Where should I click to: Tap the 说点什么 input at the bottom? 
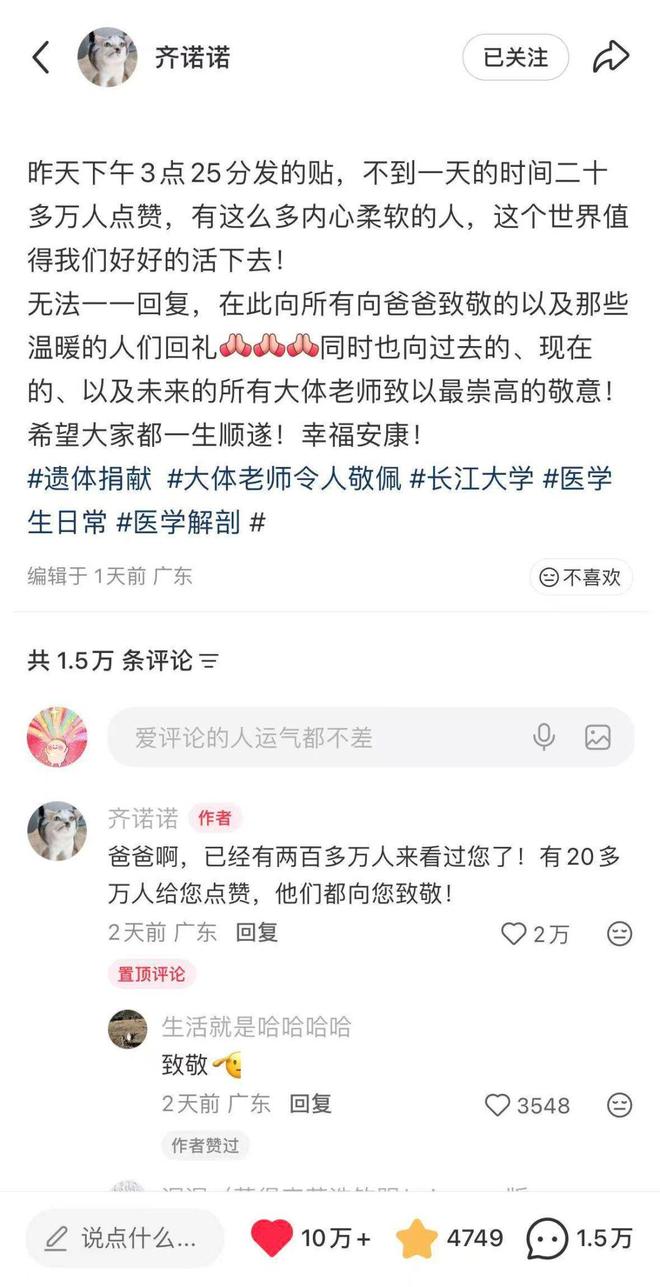tap(125, 1238)
